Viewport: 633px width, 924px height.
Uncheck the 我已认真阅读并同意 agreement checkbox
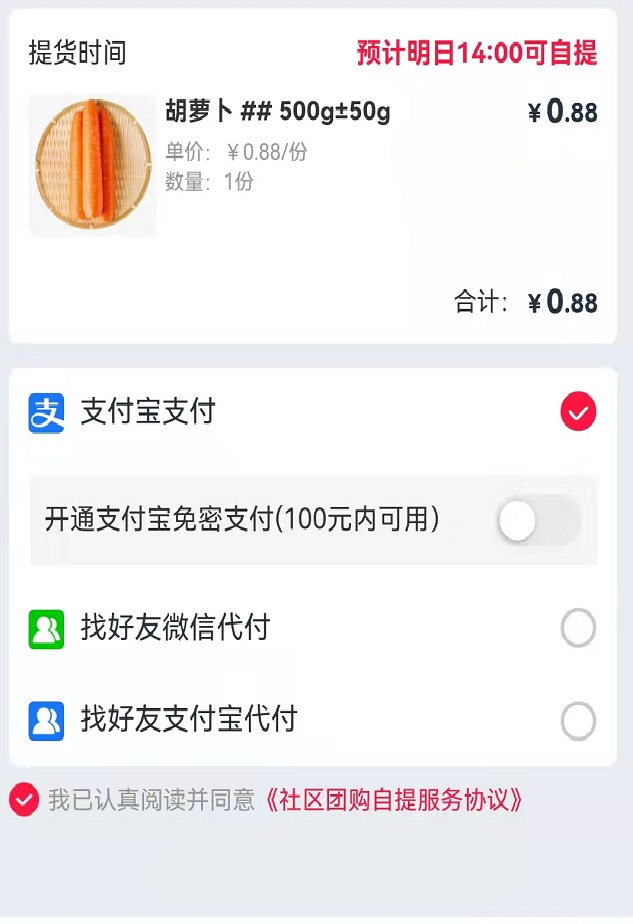tap(24, 800)
